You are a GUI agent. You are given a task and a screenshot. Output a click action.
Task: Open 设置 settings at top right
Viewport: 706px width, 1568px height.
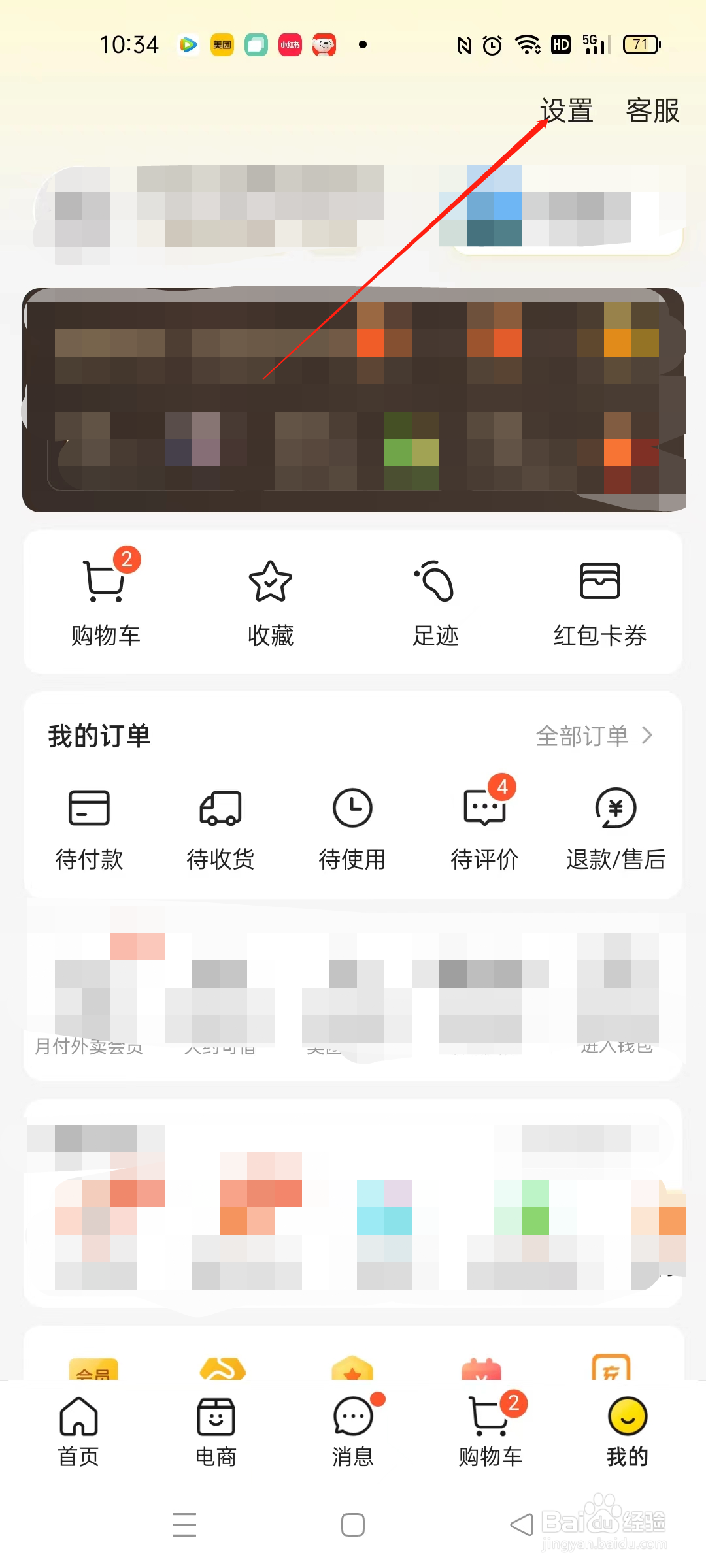pyautogui.click(x=566, y=110)
